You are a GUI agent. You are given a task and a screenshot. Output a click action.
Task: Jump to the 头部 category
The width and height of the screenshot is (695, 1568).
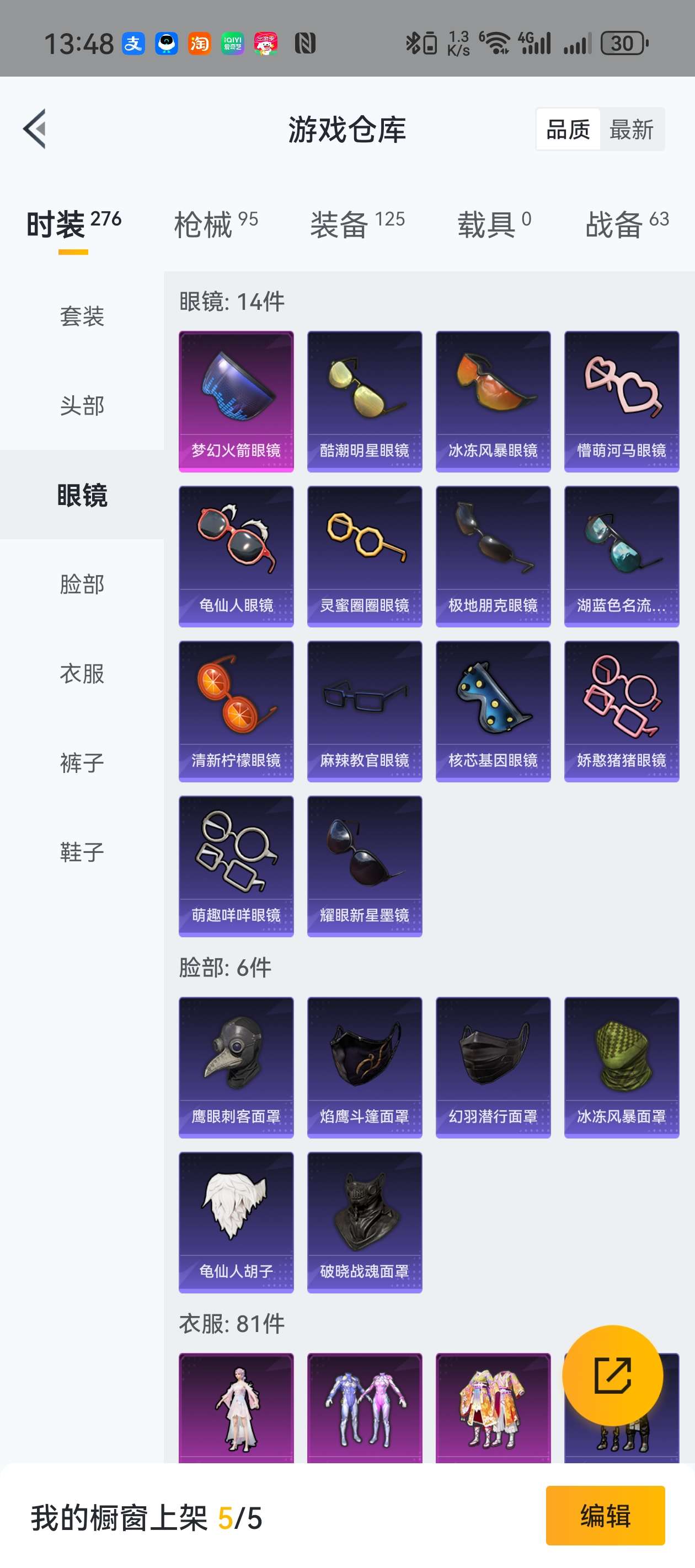click(82, 405)
